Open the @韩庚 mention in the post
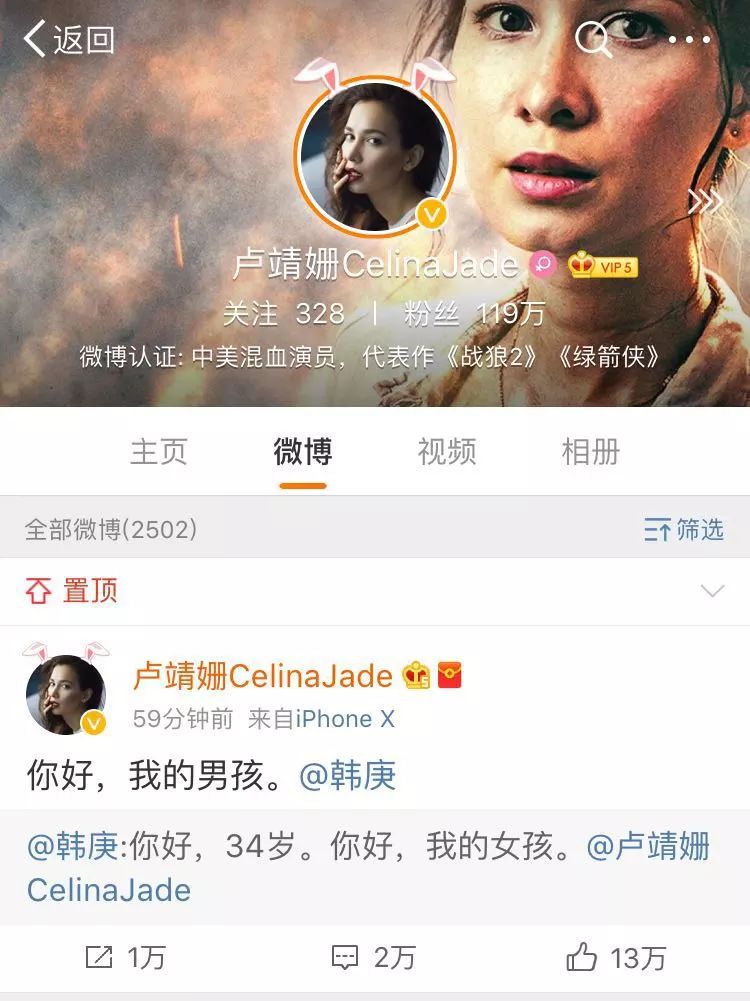This screenshot has height=1001, width=750. point(348,775)
